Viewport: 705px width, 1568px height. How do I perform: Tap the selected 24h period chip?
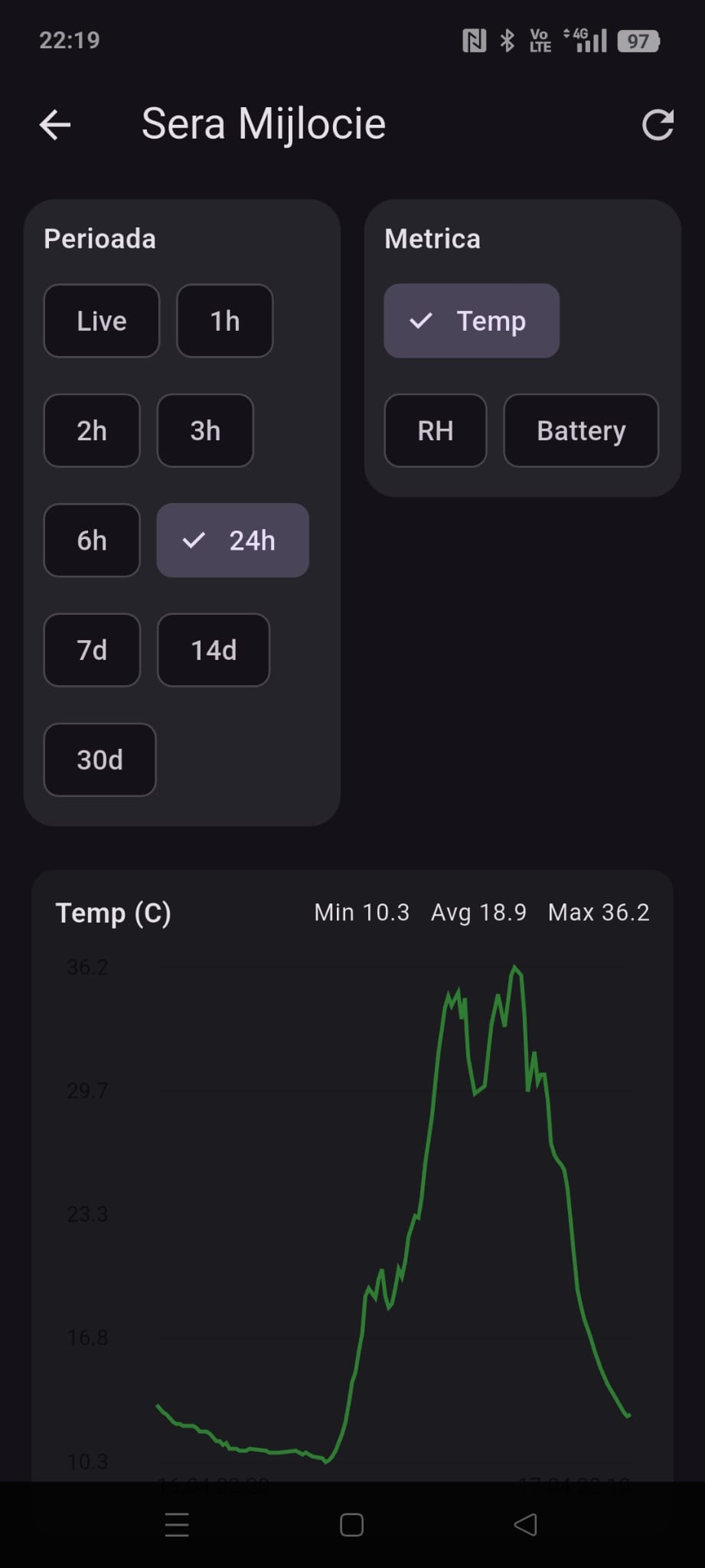233,541
